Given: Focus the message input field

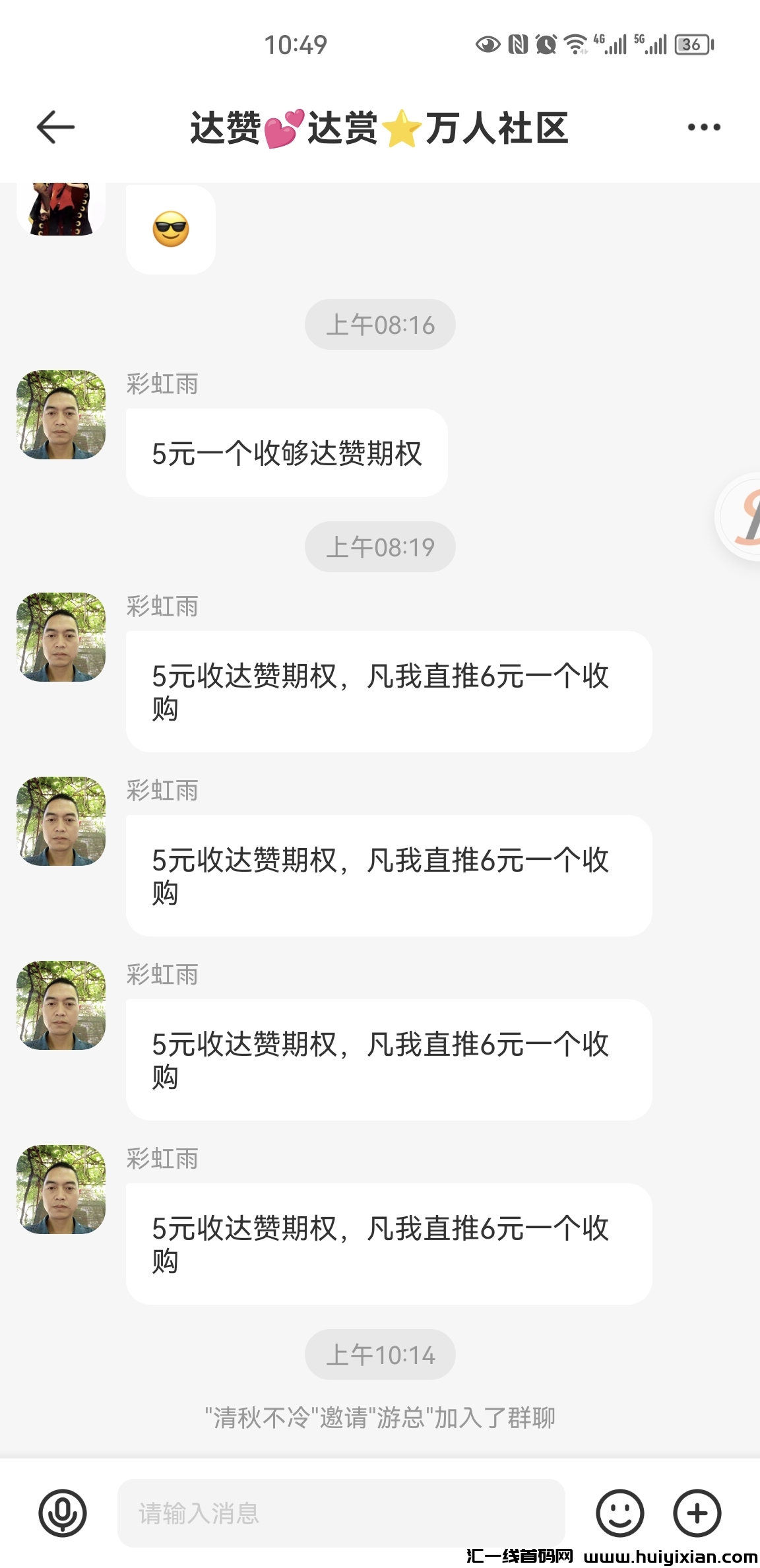Looking at the screenshot, I should pos(340,1513).
